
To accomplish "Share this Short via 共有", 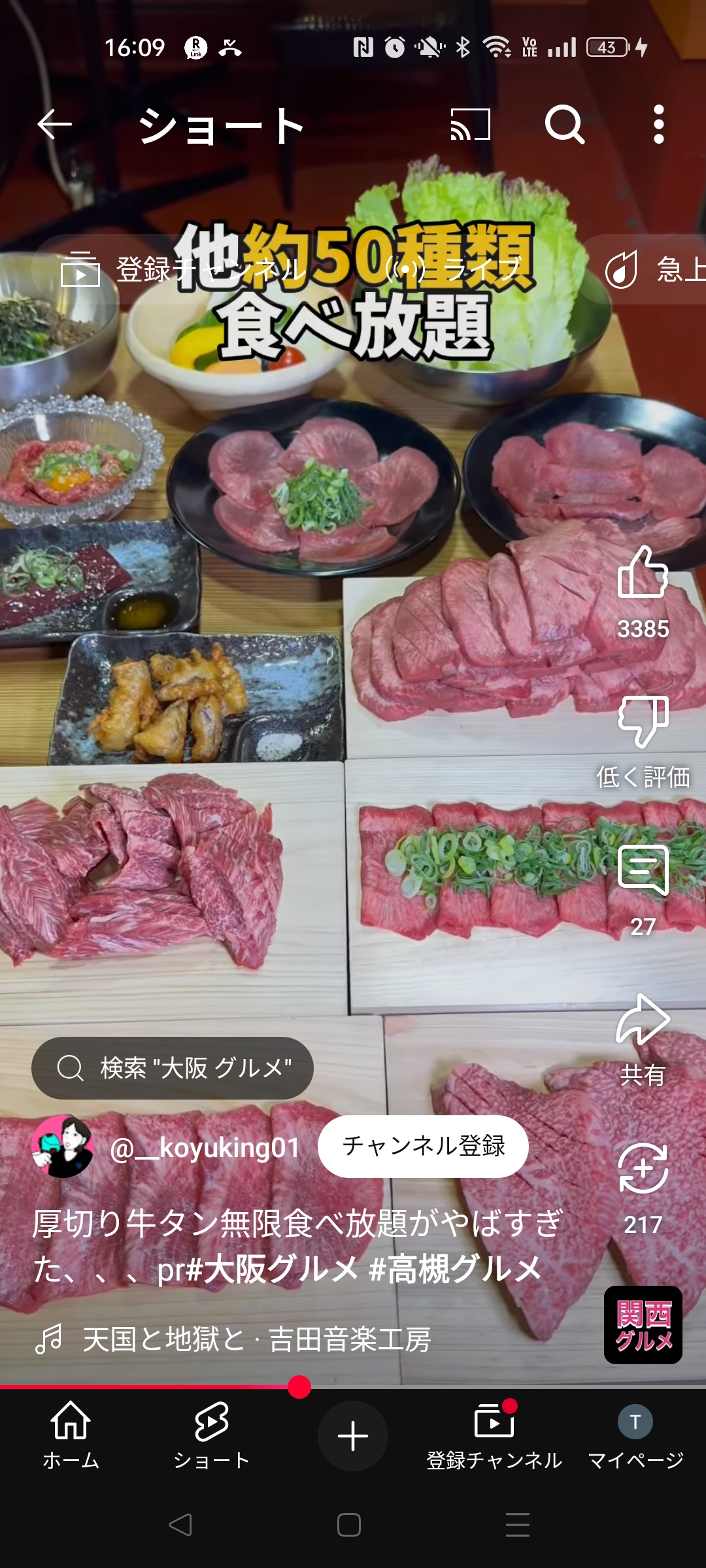I will point(643,1020).
